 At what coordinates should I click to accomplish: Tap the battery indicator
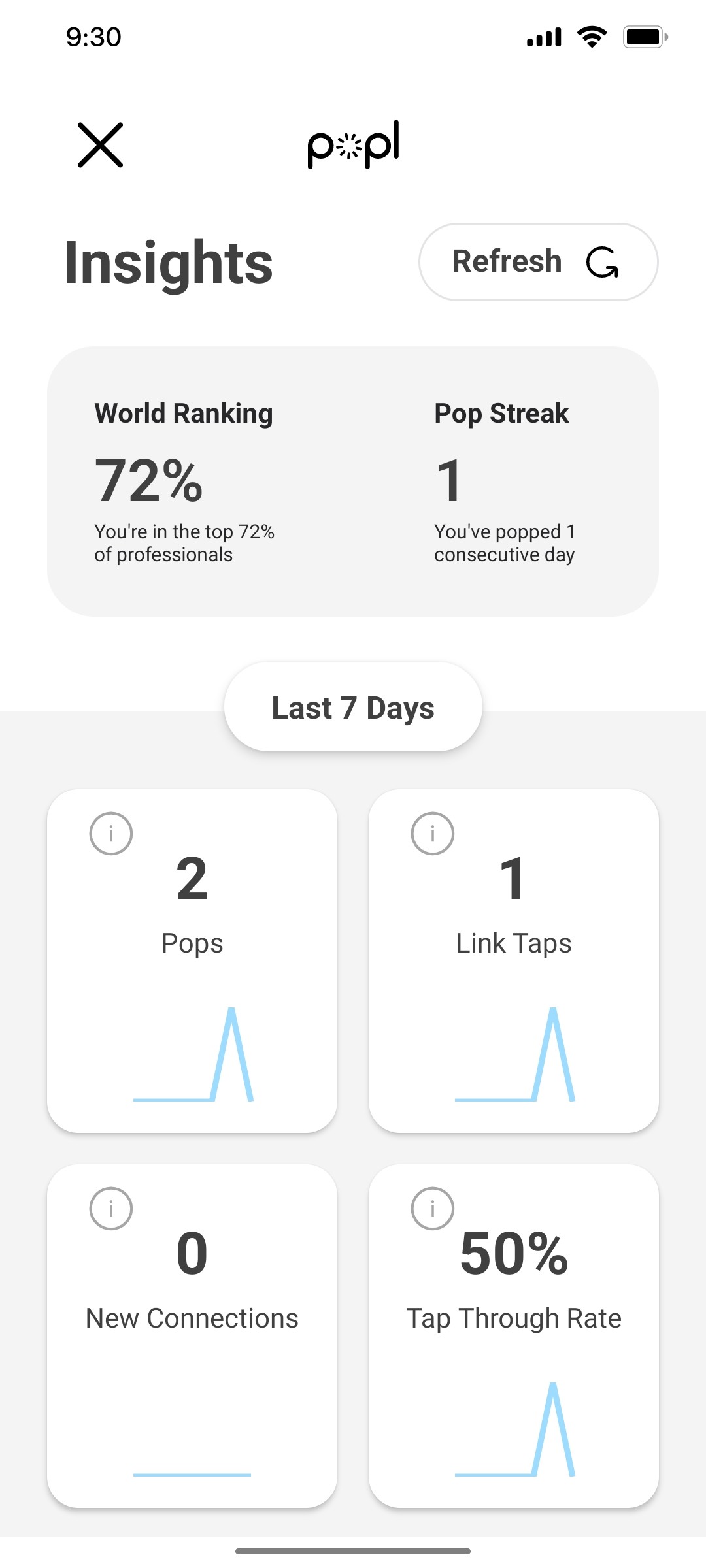(x=644, y=37)
